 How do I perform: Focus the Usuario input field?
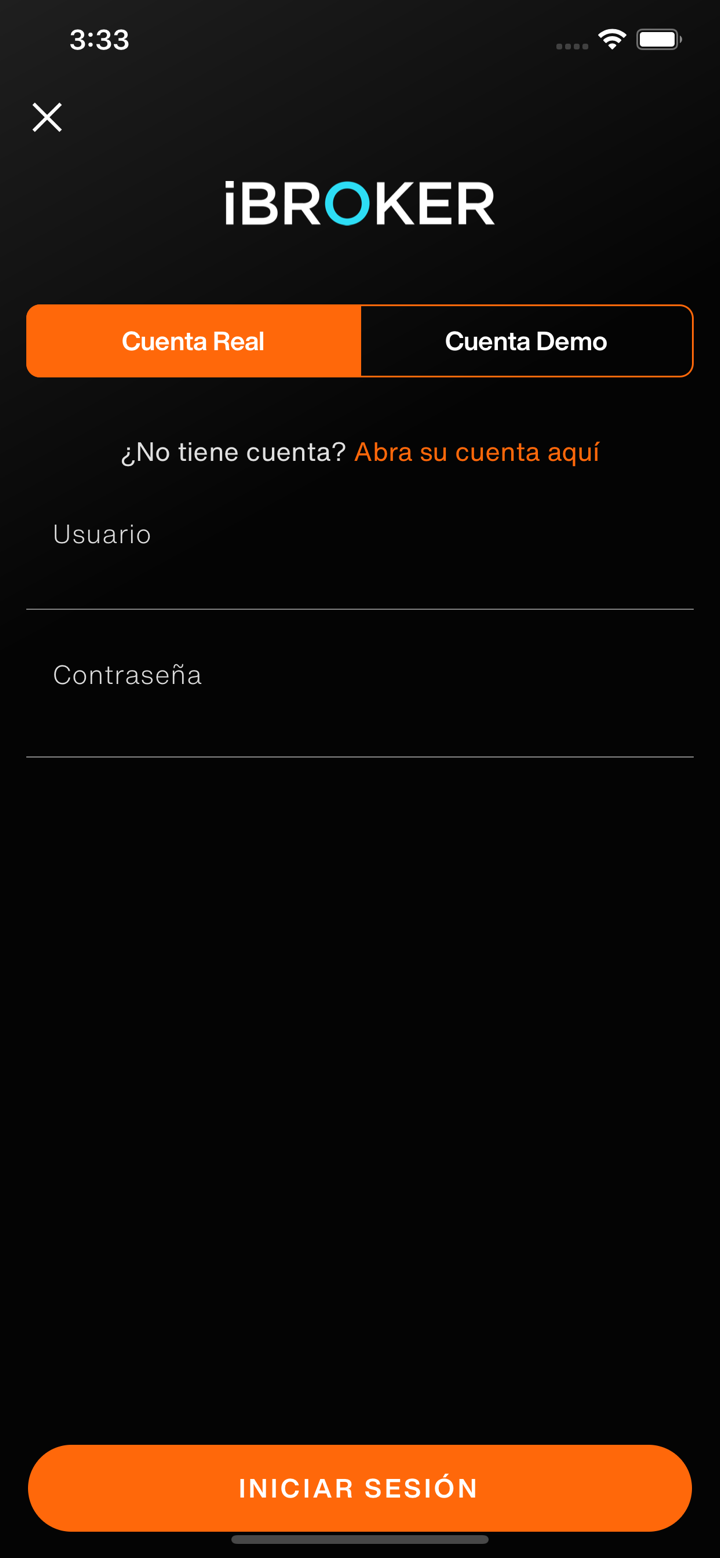point(360,556)
